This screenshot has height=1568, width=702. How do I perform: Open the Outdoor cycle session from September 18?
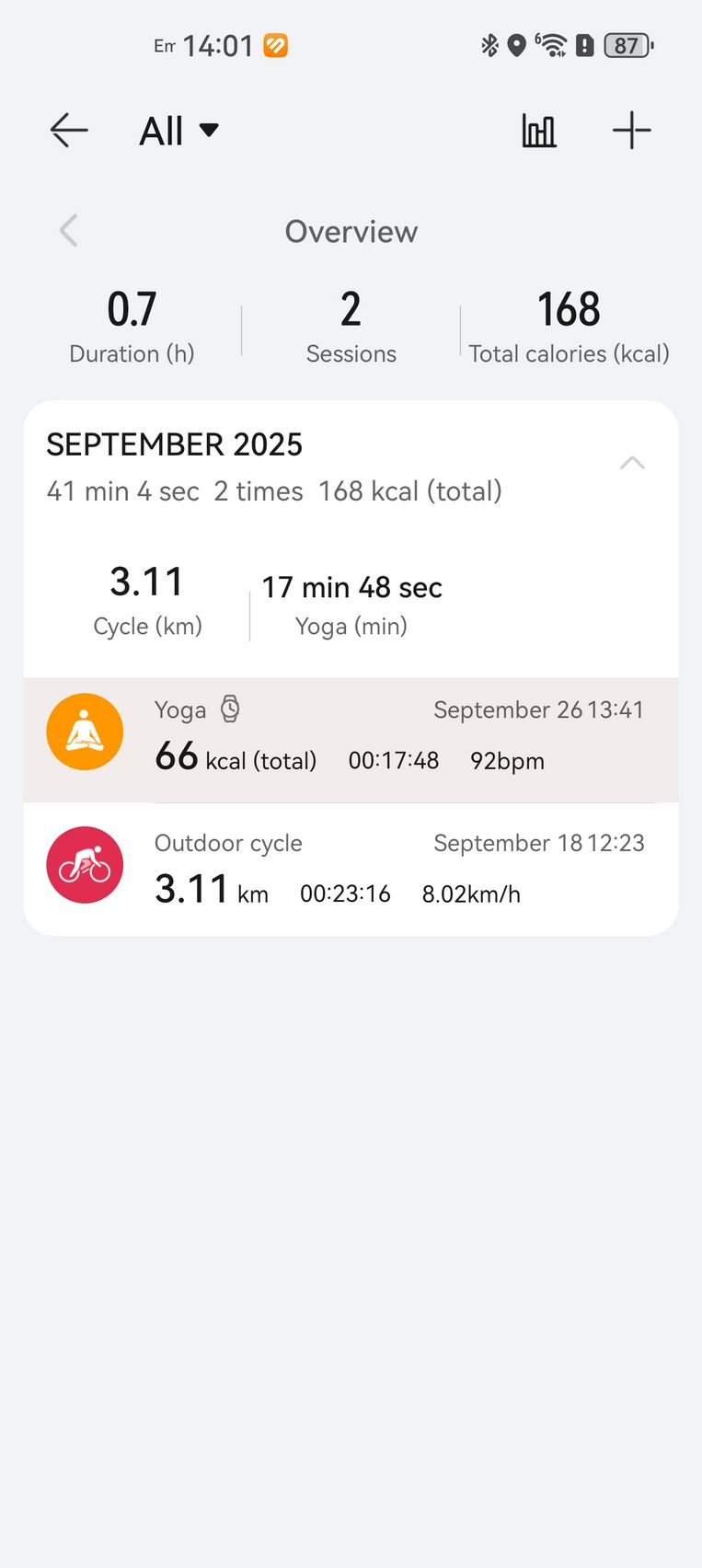[351, 869]
